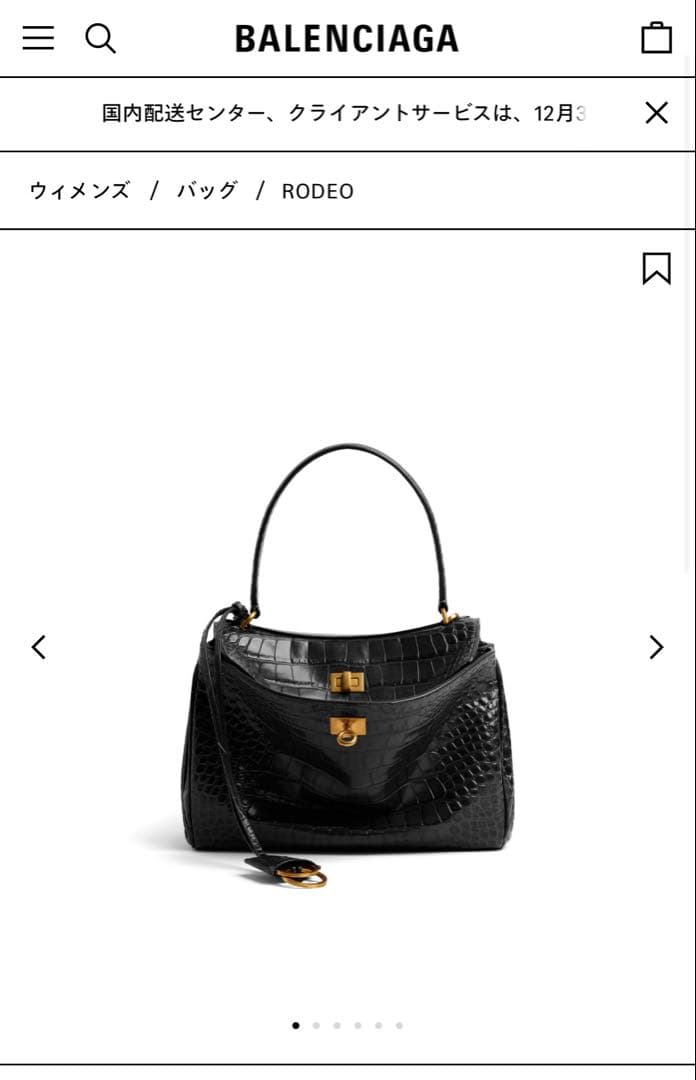The image size is (696, 1080).
Task: Show the next product image
Action: coord(656,647)
